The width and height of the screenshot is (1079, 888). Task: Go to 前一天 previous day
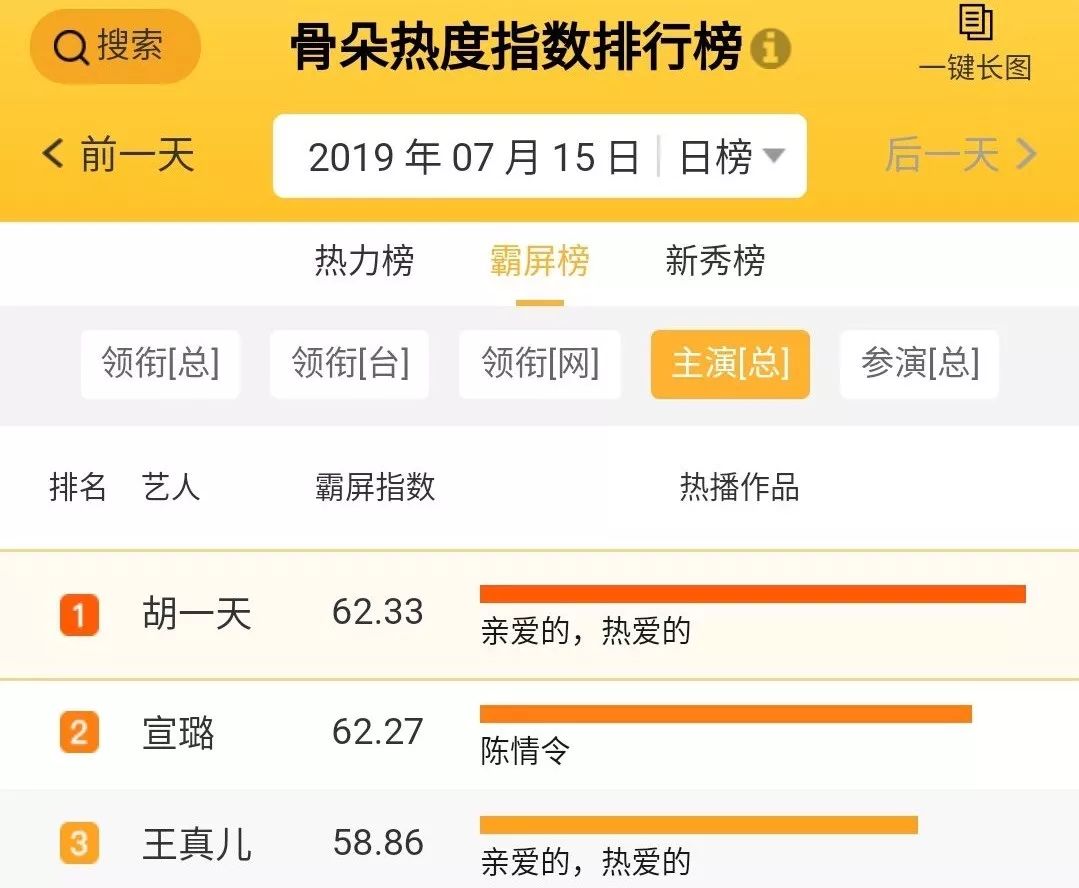coord(118,154)
